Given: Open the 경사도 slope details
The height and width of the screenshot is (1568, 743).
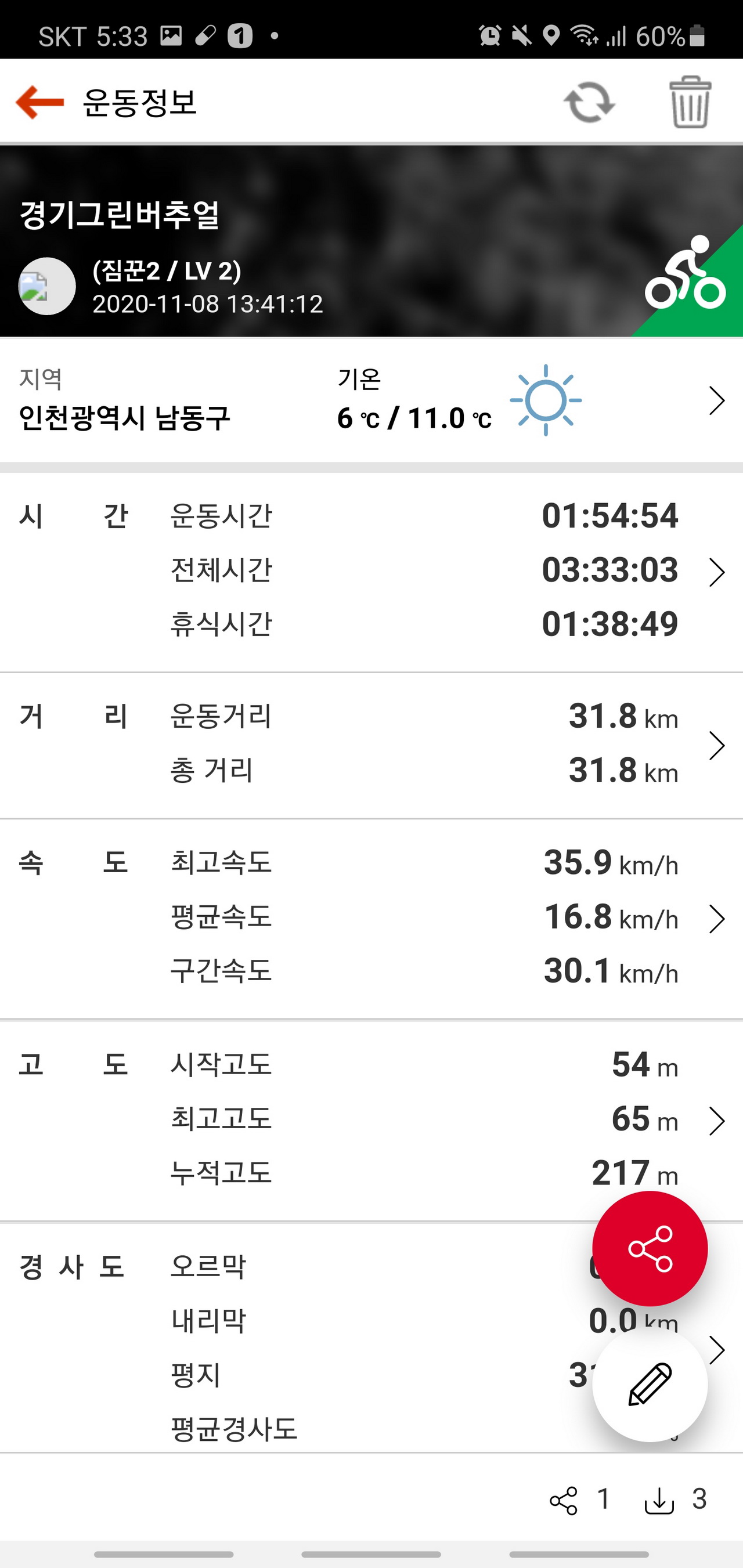Looking at the screenshot, I should point(717,1349).
